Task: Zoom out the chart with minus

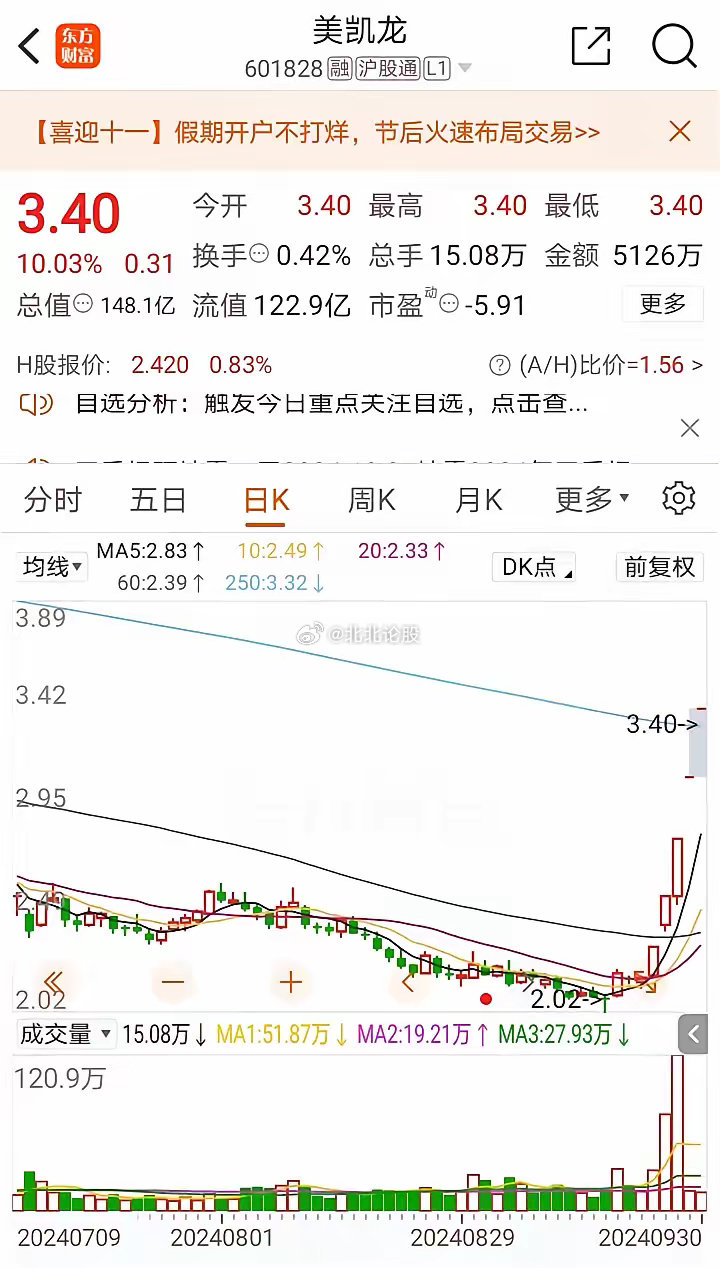Action: coord(173,982)
